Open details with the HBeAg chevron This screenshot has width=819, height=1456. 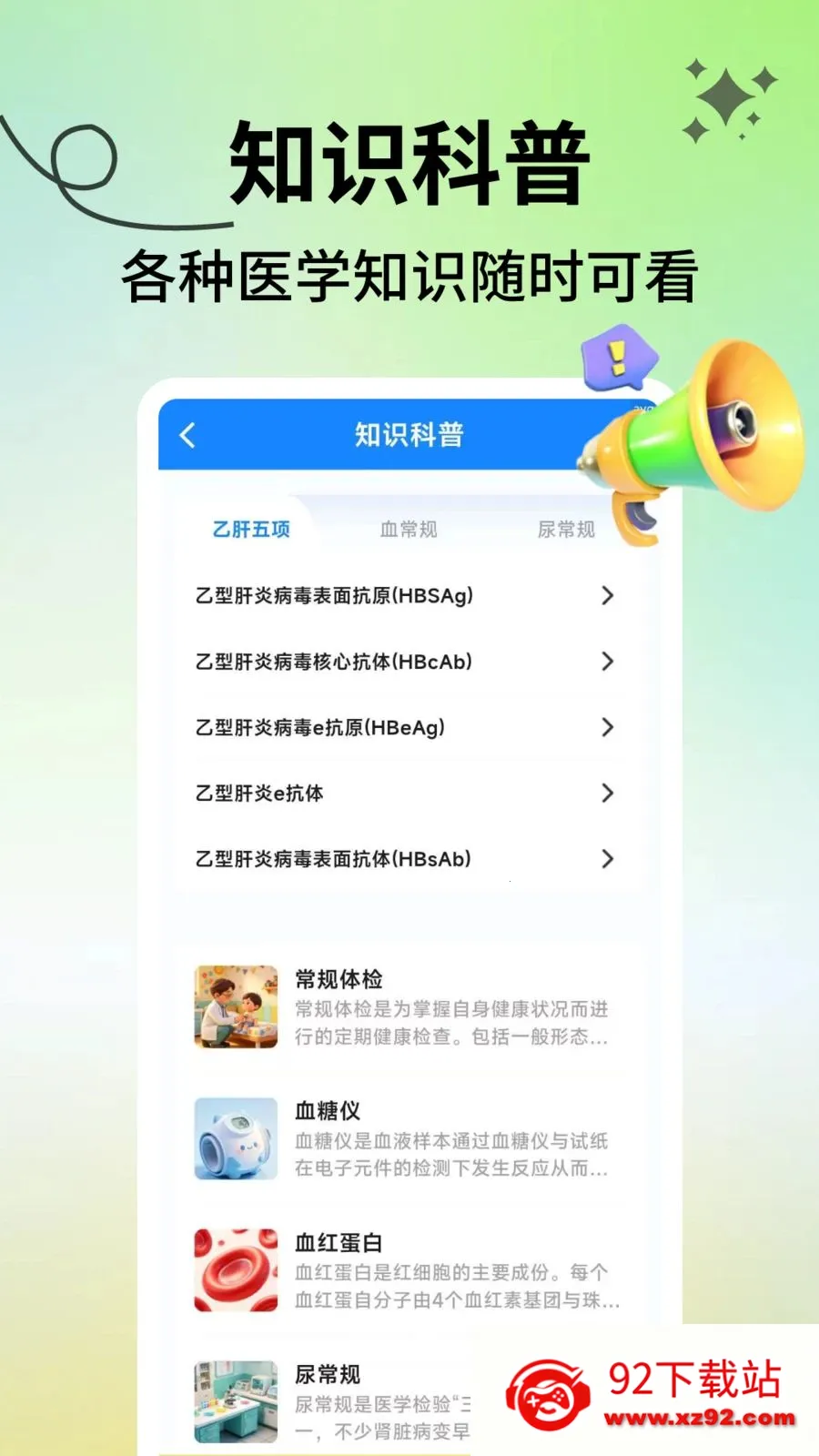tap(608, 727)
